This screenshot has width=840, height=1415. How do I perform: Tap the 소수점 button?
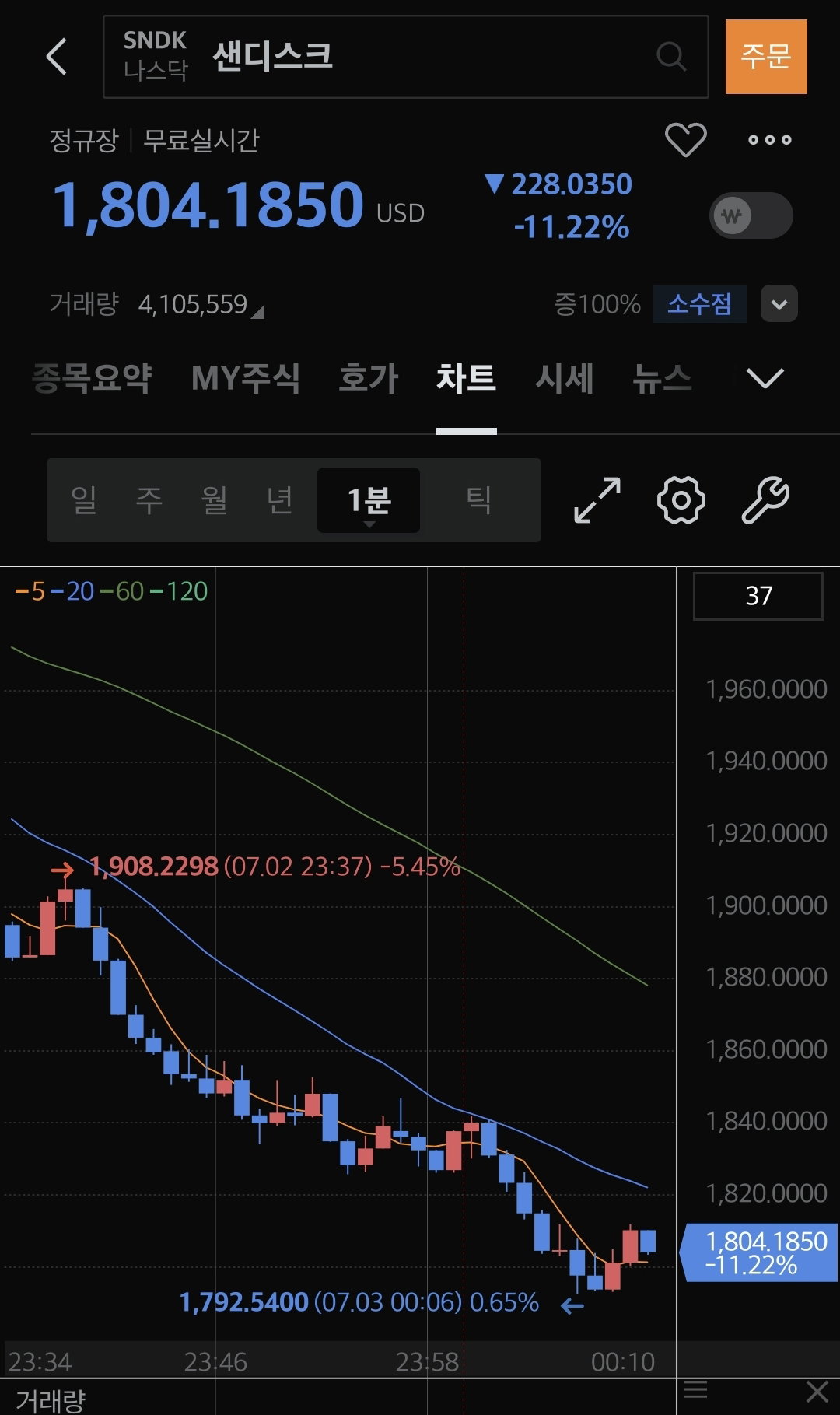pyautogui.click(x=699, y=303)
